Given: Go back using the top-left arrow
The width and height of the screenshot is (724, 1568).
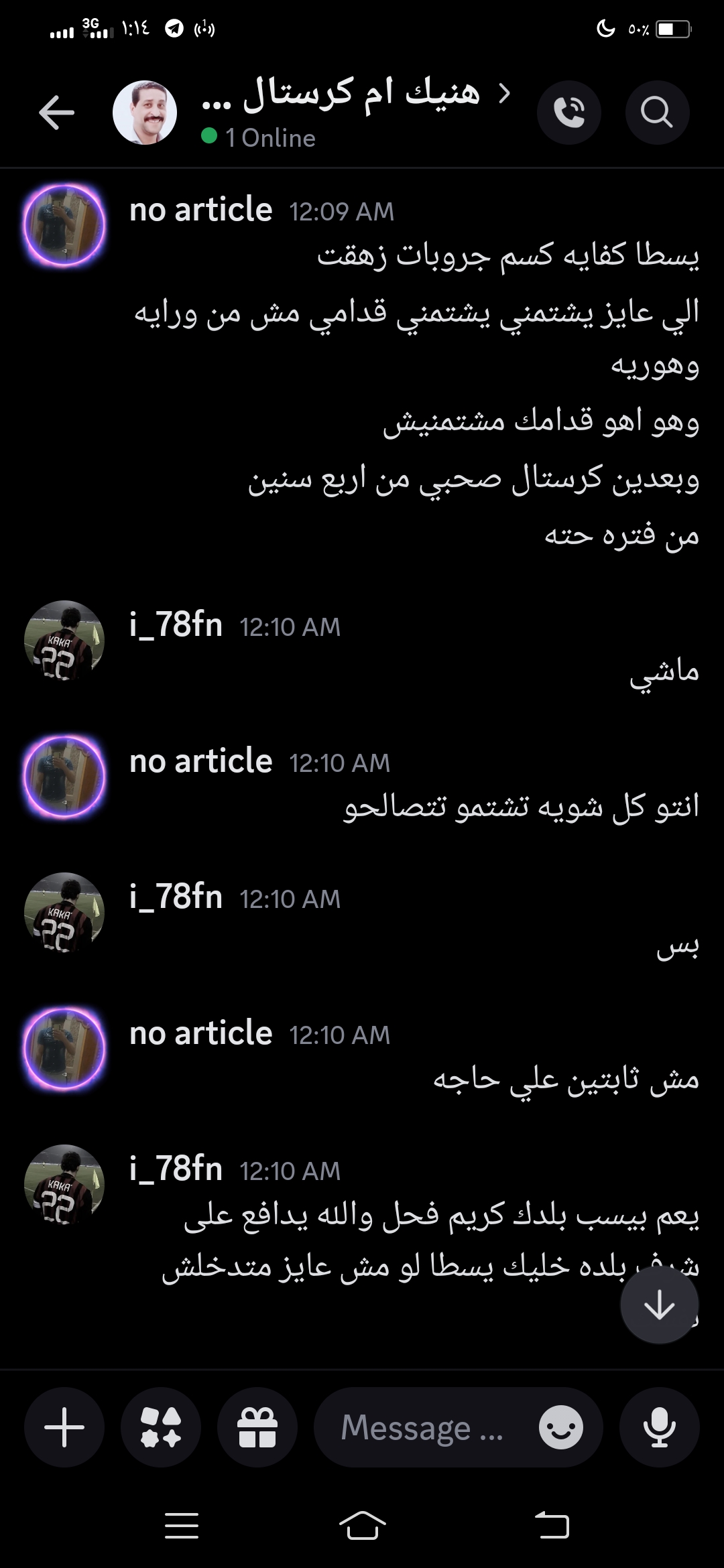Looking at the screenshot, I should coord(56,112).
